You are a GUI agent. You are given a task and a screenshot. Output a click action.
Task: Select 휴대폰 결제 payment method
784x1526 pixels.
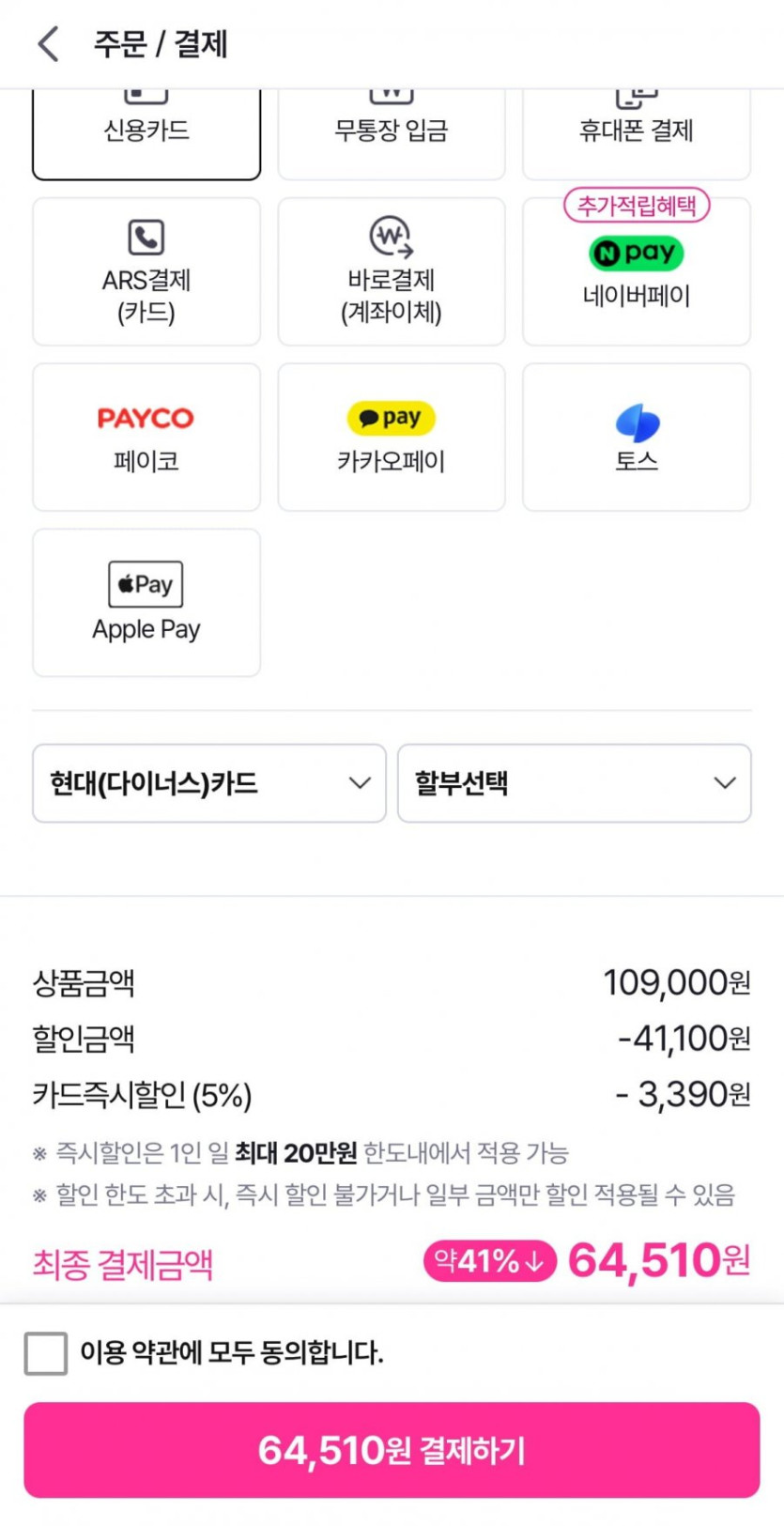[x=637, y=131]
